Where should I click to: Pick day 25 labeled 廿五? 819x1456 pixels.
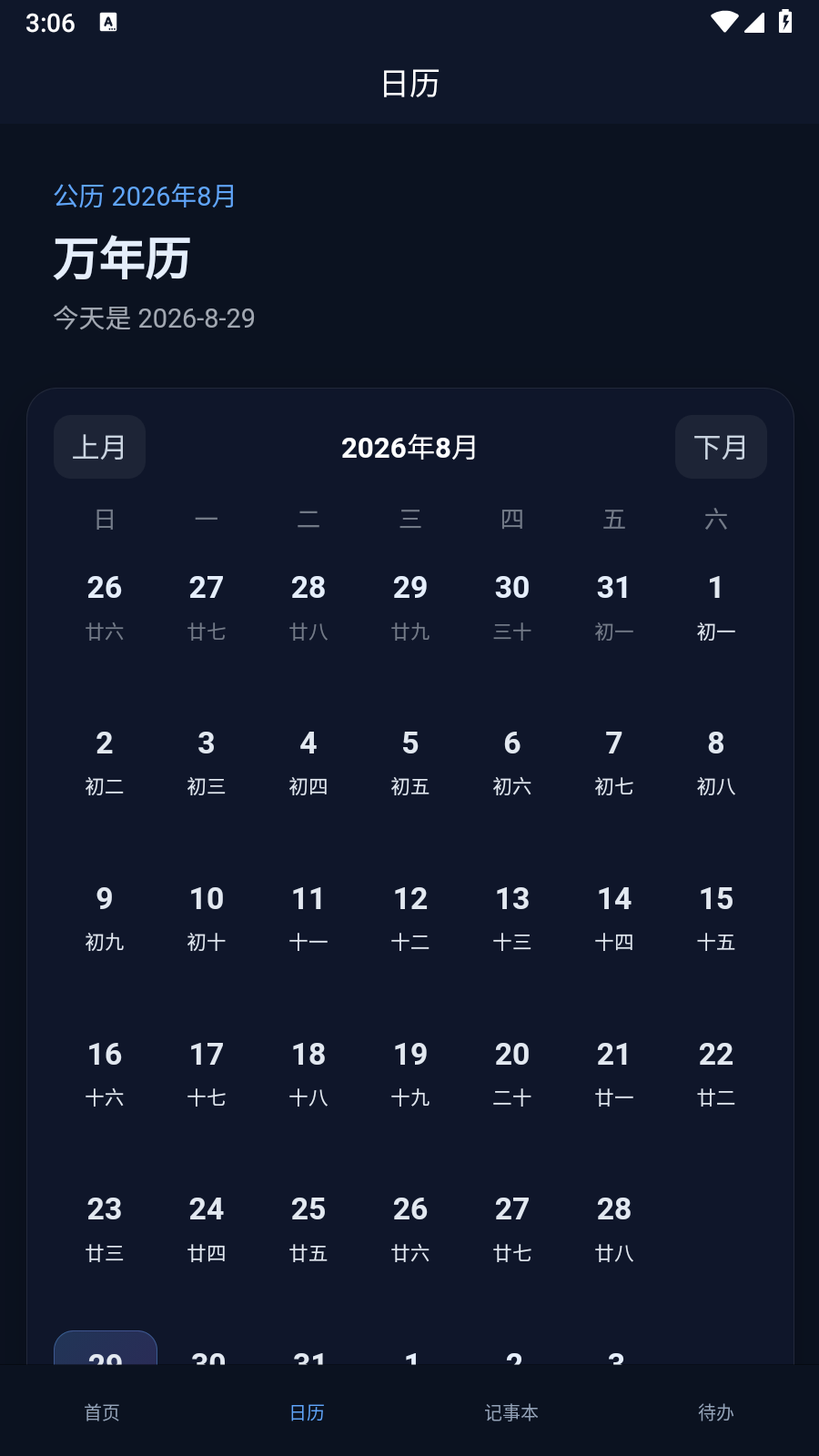pyautogui.click(x=308, y=1228)
